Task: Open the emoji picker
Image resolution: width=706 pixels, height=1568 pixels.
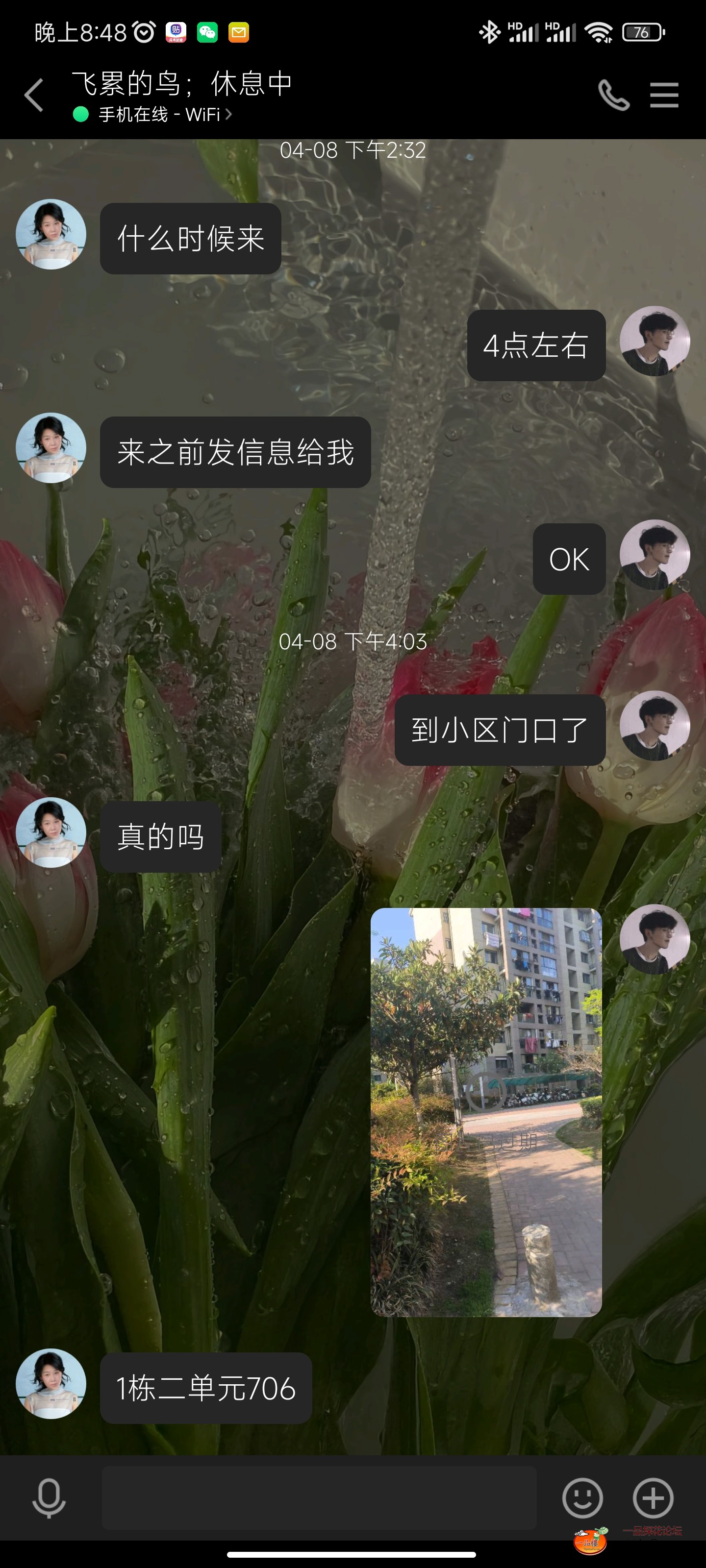Action: 582,1498
